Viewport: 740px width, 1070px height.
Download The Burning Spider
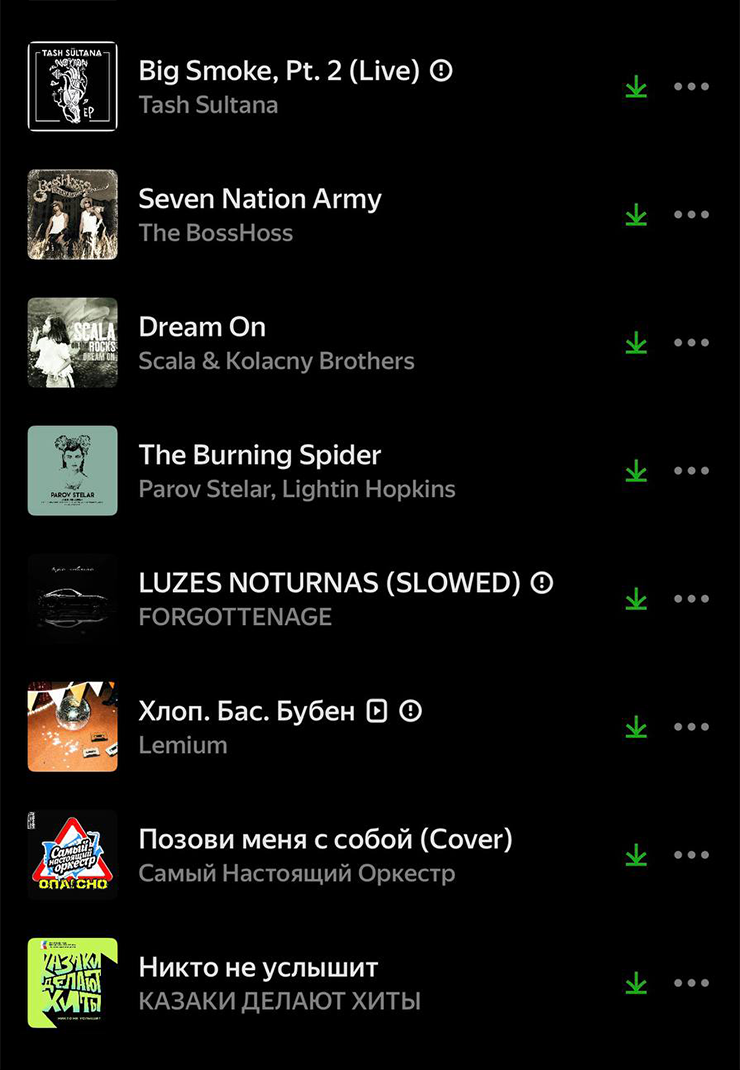pyautogui.click(x=634, y=470)
